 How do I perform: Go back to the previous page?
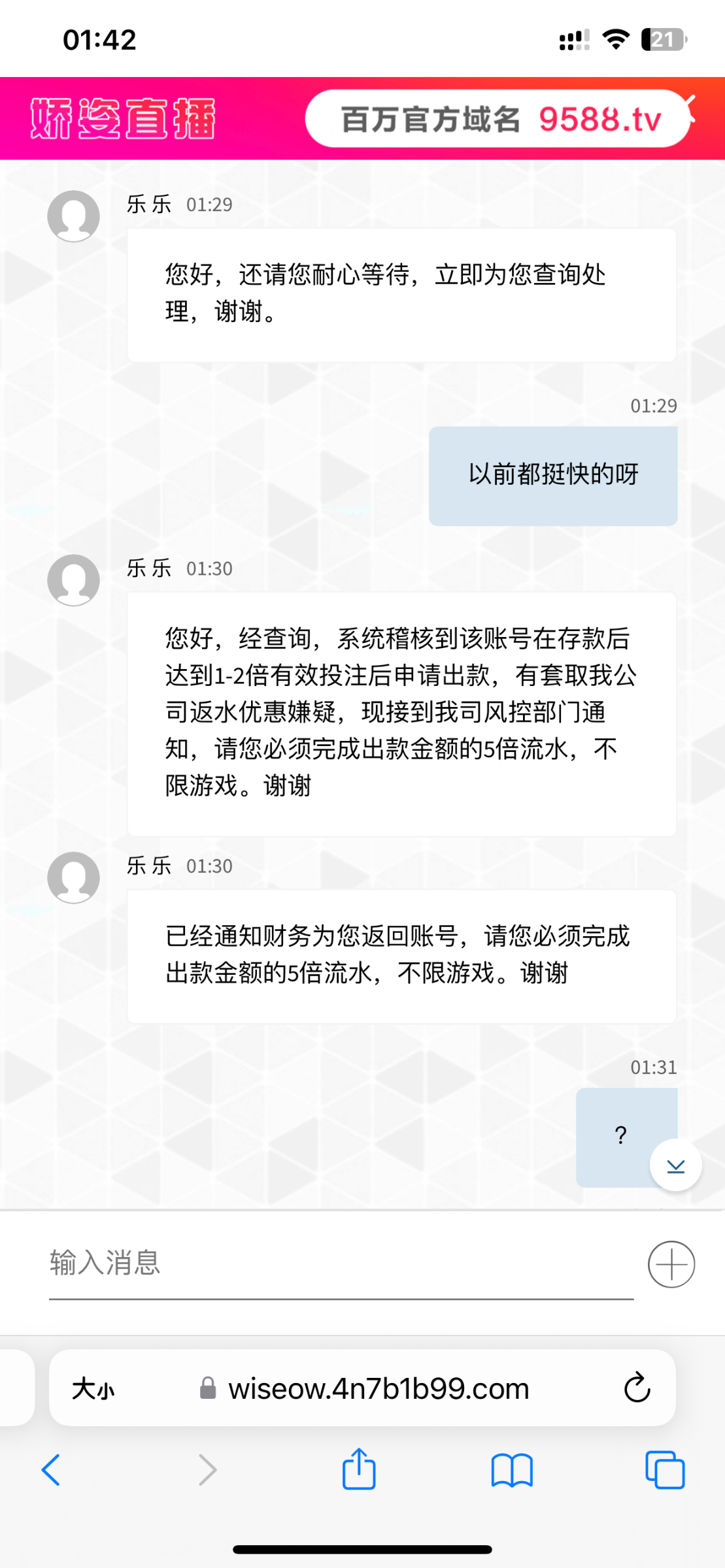(x=51, y=1471)
